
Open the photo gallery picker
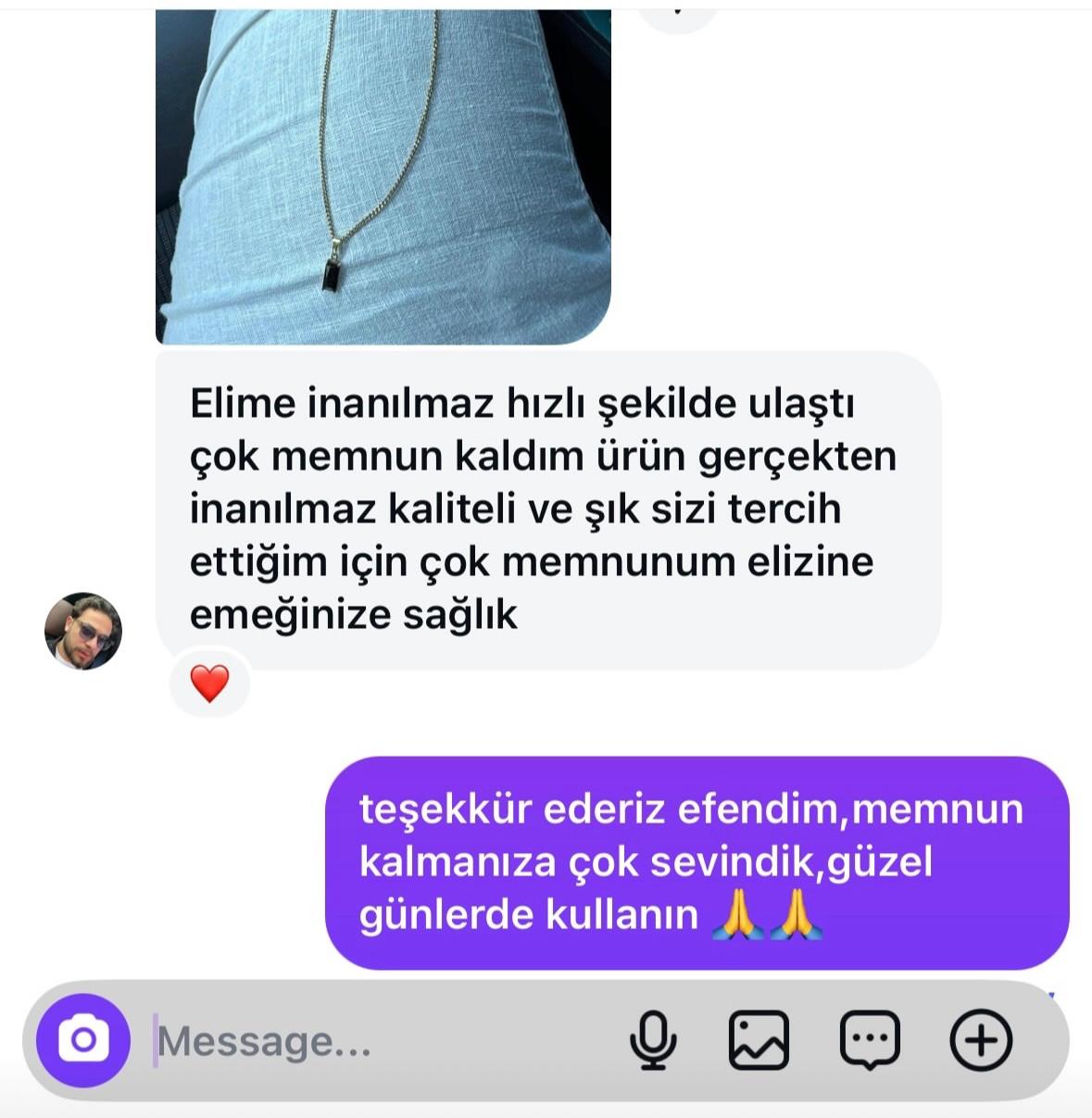(x=759, y=1040)
